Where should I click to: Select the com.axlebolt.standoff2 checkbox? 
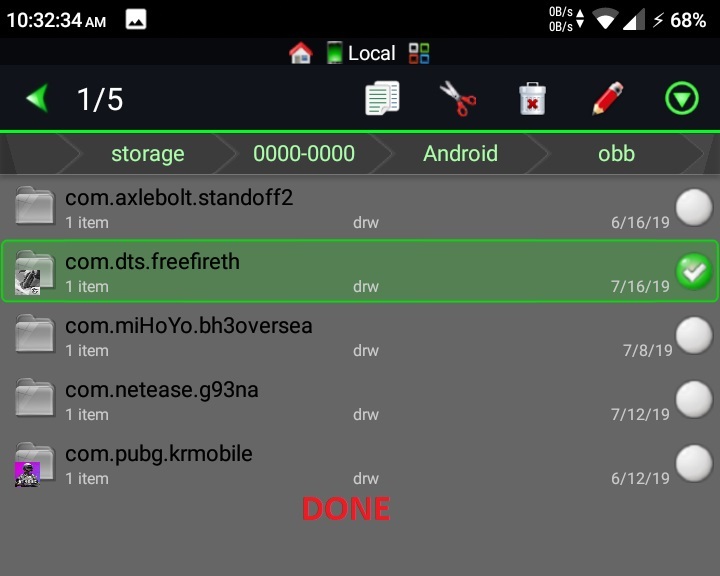pos(694,208)
